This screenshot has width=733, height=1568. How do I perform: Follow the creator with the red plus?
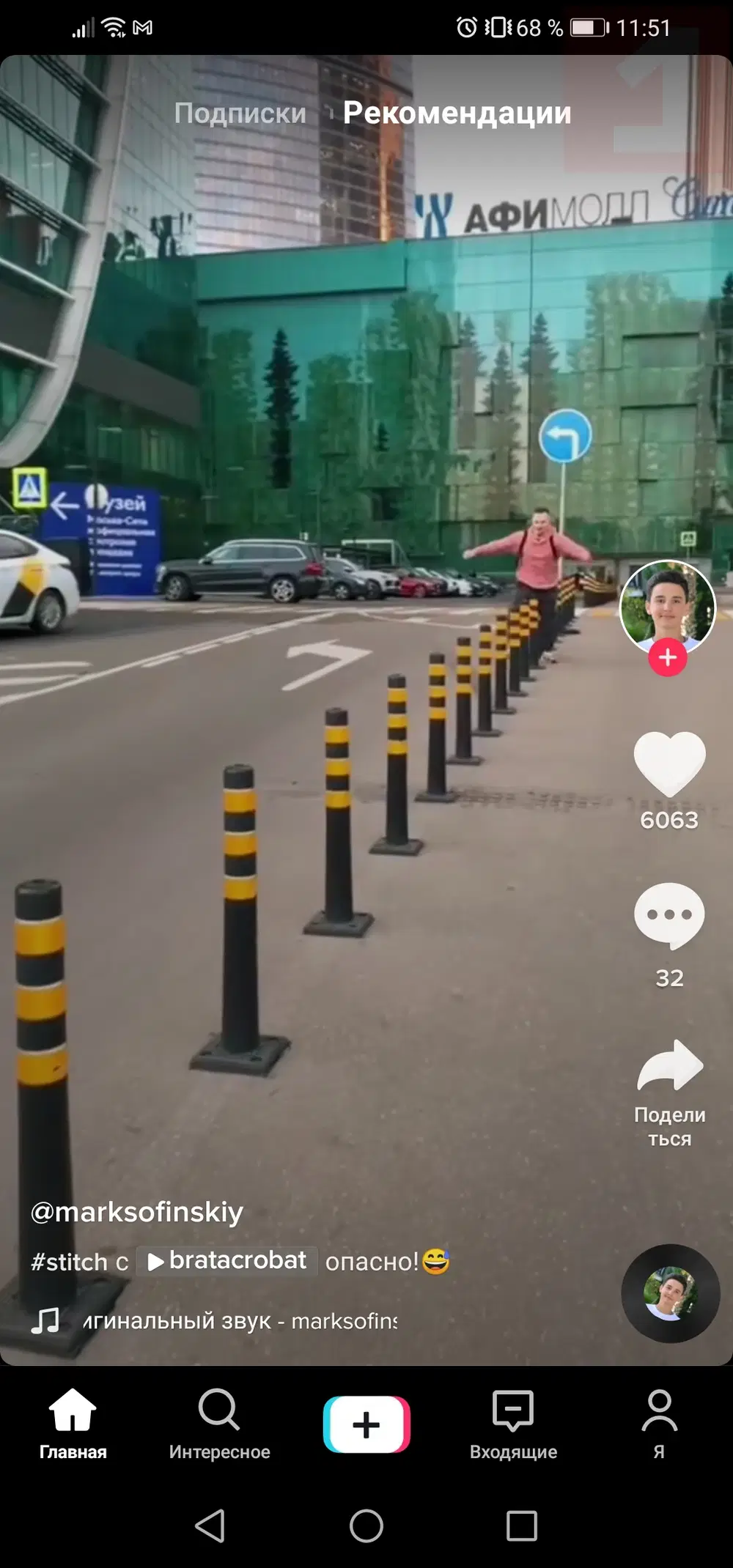tap(667, 657)
